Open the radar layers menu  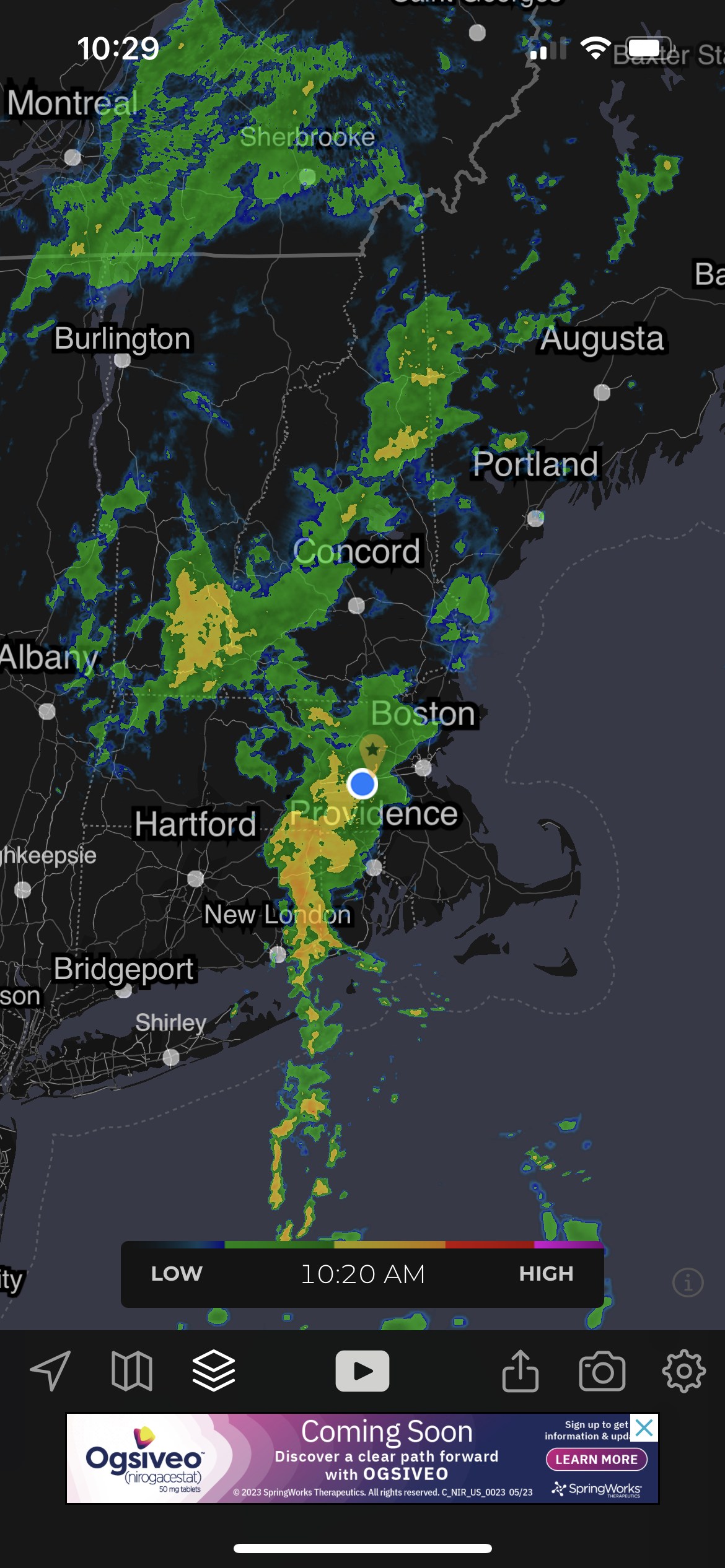[214, 1371]
